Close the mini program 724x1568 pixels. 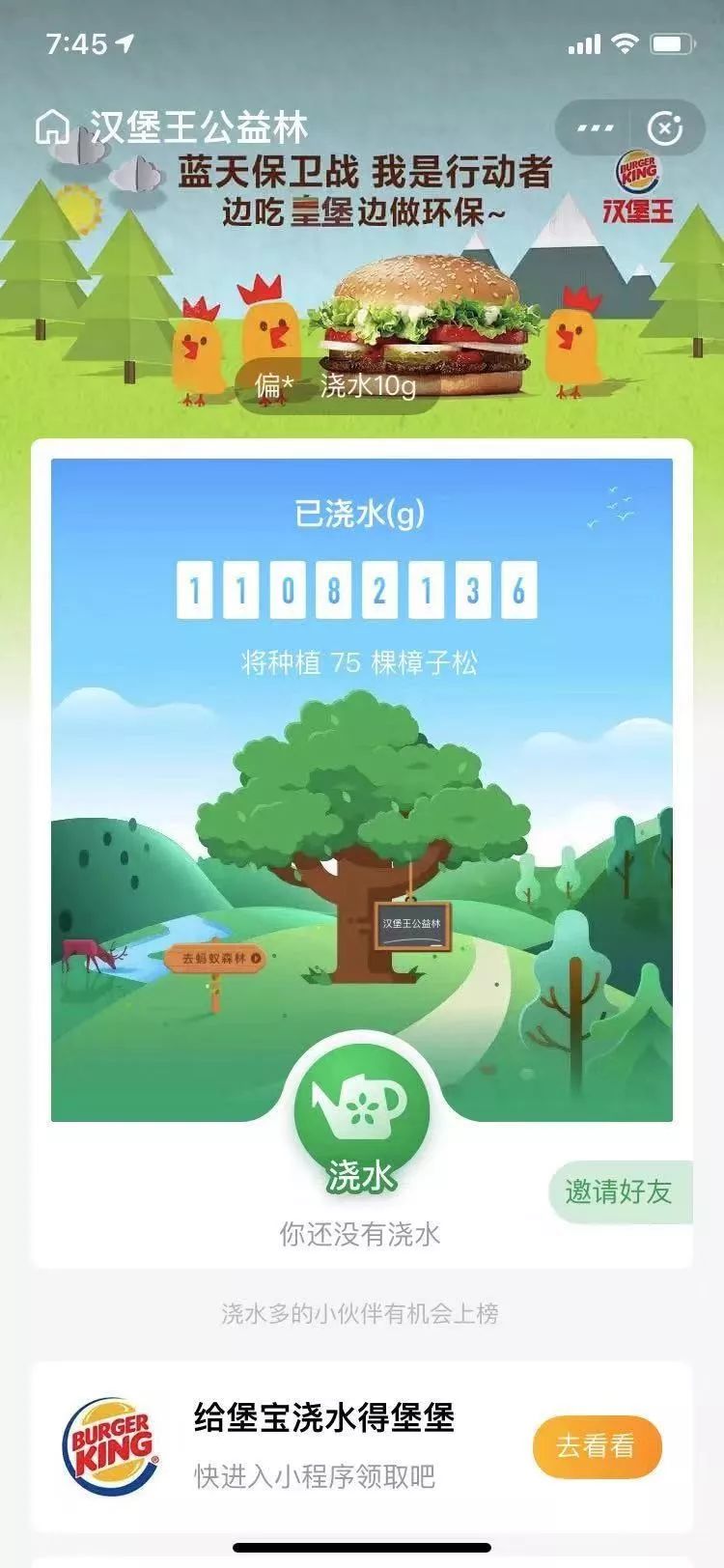(x=665, y=127)
